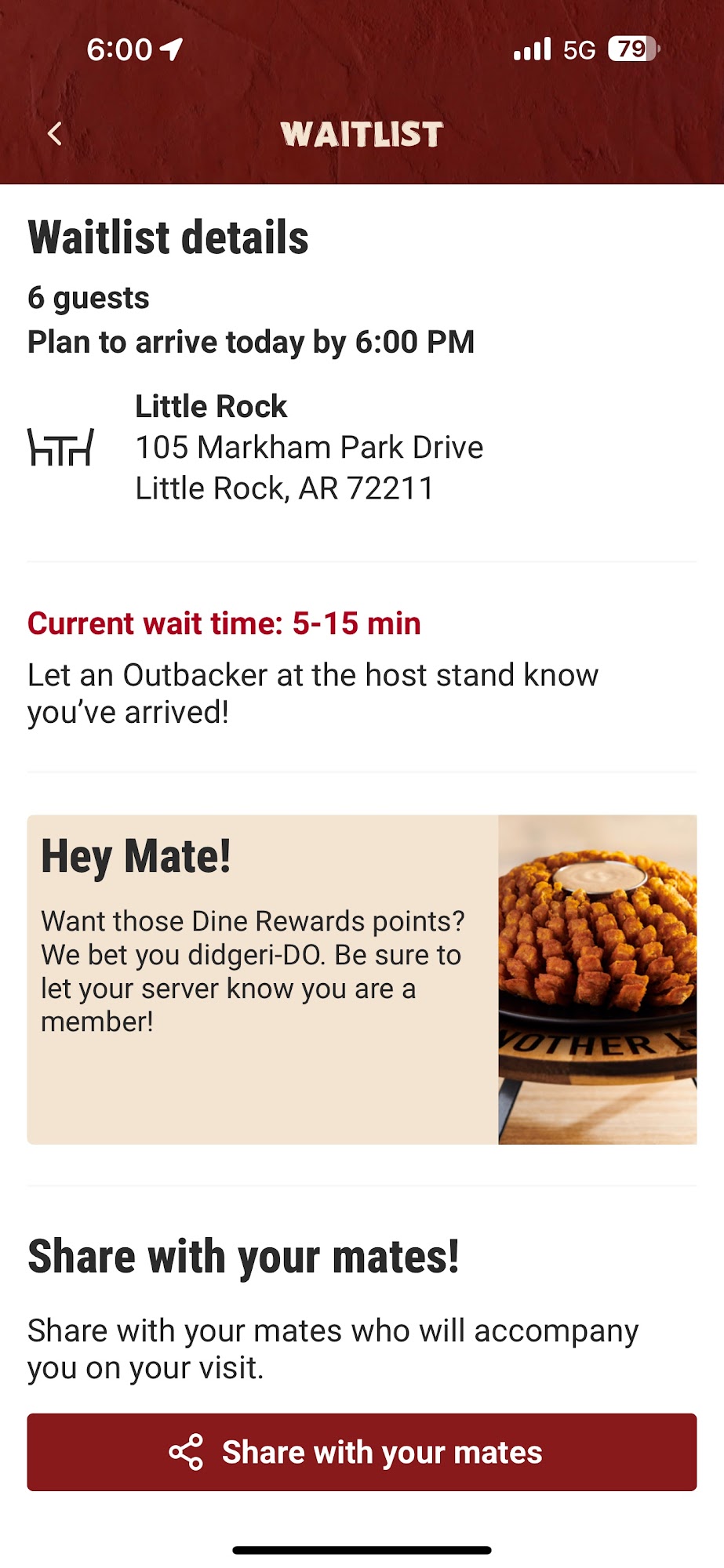Viewport: 724px width, 1568px height.
Task: Tap the Share with your mates button
Action: (362, 1452)
